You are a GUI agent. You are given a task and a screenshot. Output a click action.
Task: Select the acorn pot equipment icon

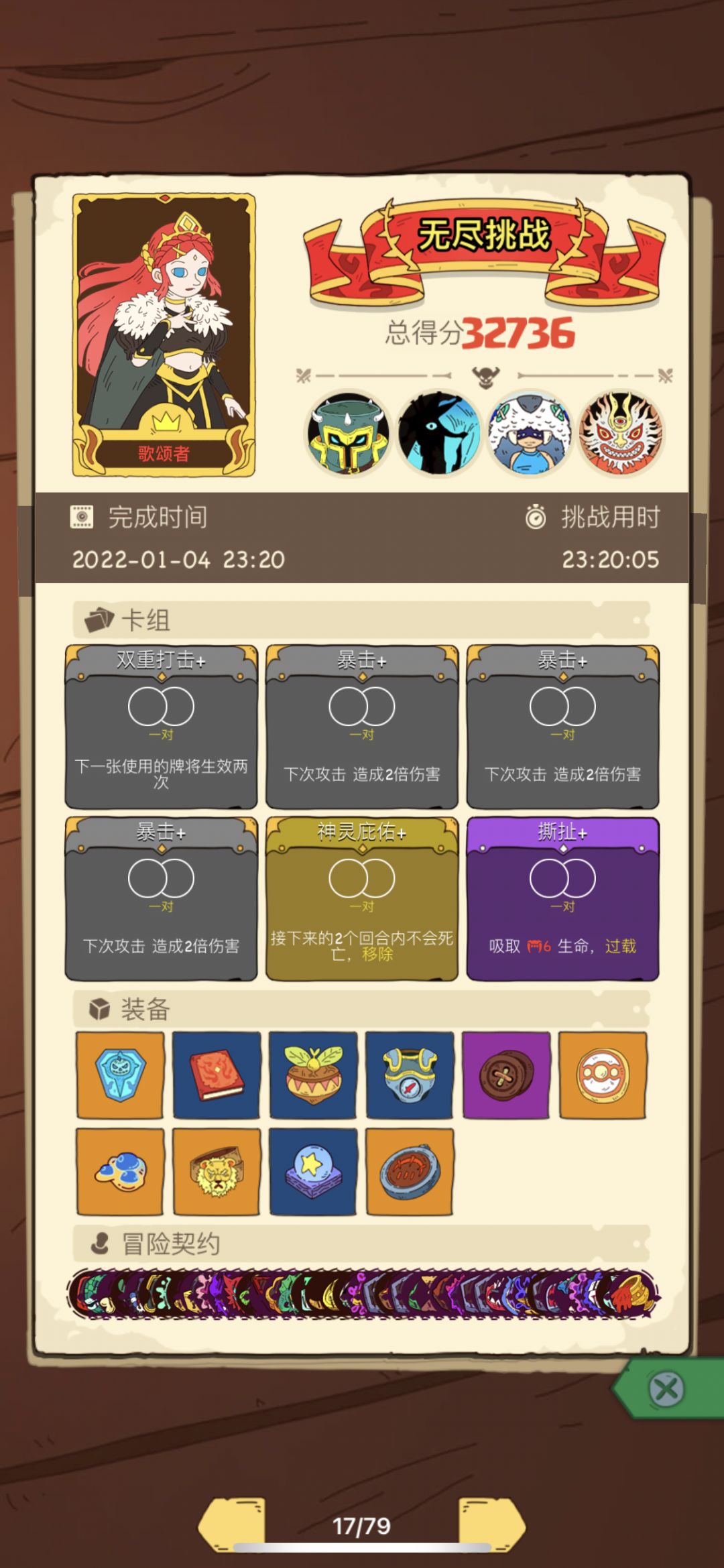(x=313, y=1076)
